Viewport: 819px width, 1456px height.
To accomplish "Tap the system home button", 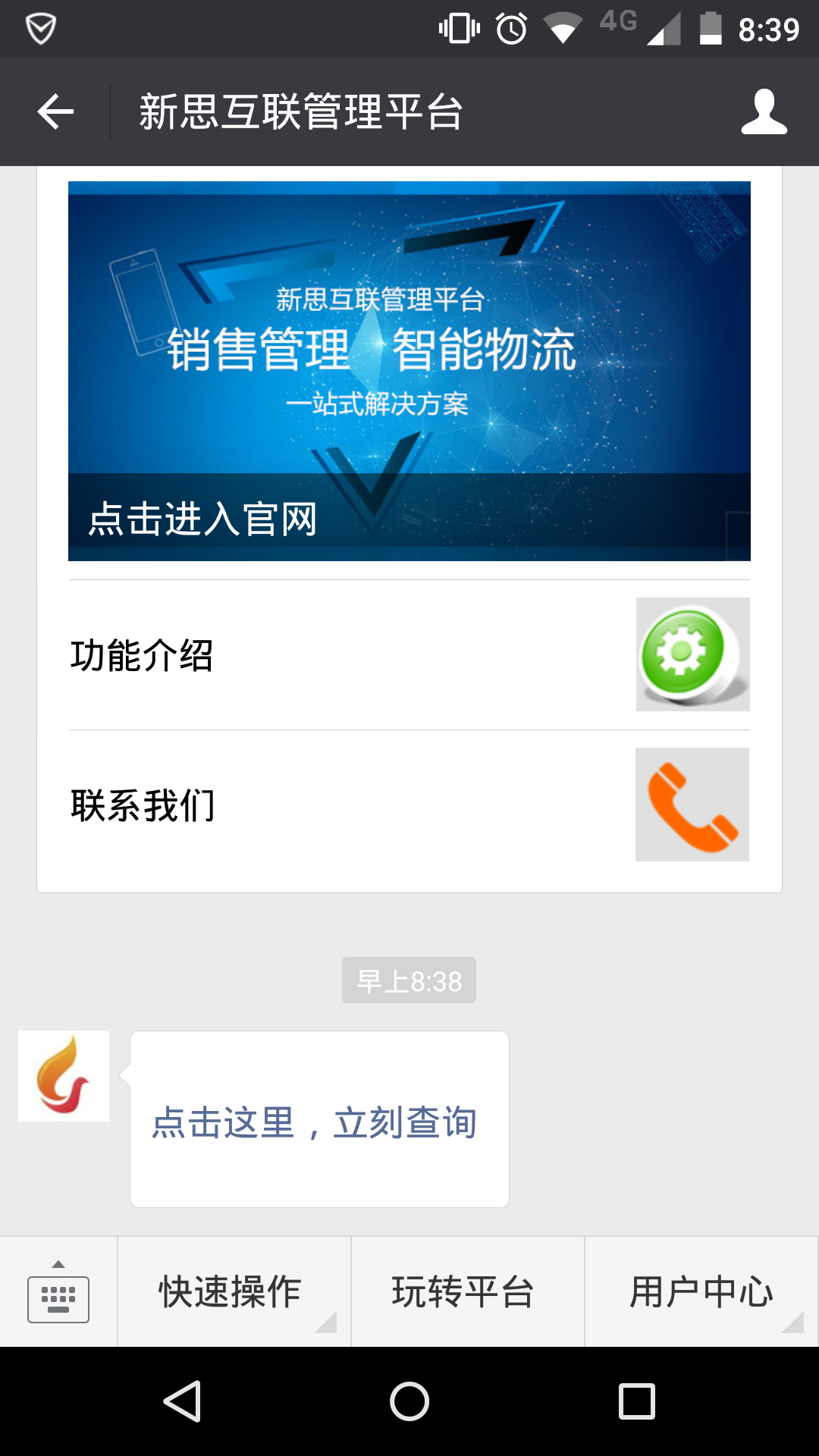I will [409, 1401].
